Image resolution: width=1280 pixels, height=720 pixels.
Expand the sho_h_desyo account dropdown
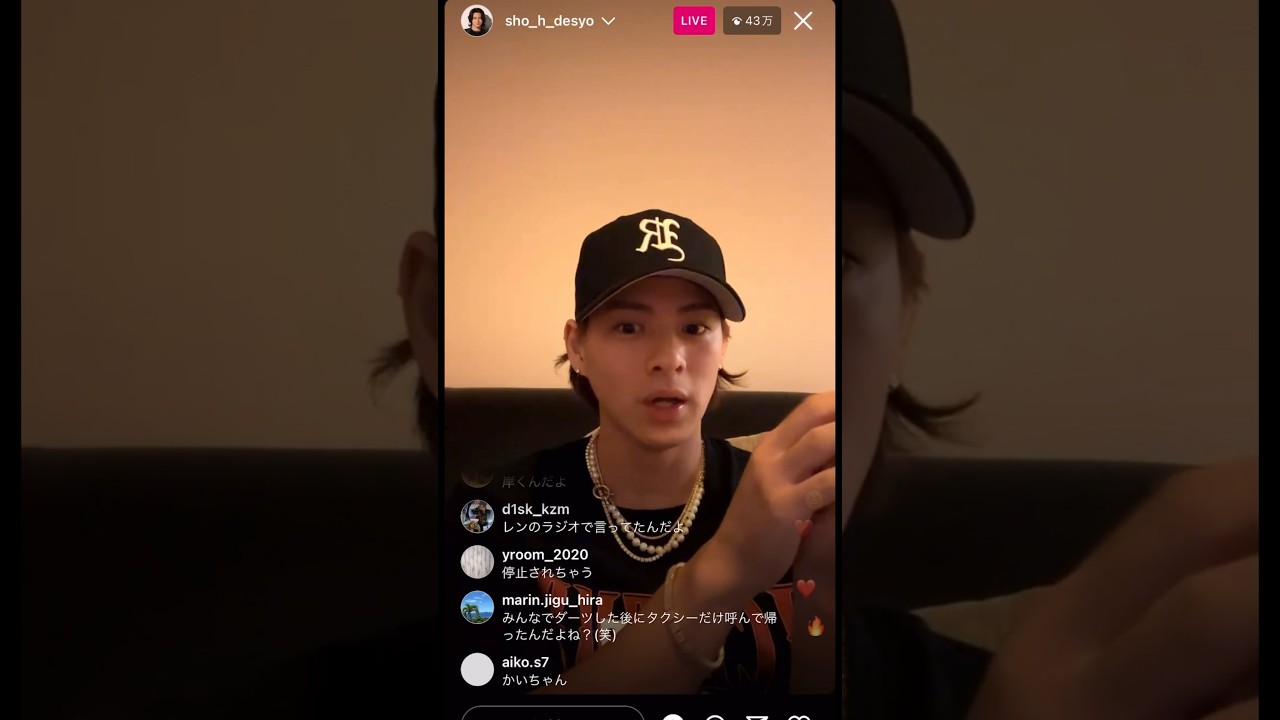click(x=608, y=21)
